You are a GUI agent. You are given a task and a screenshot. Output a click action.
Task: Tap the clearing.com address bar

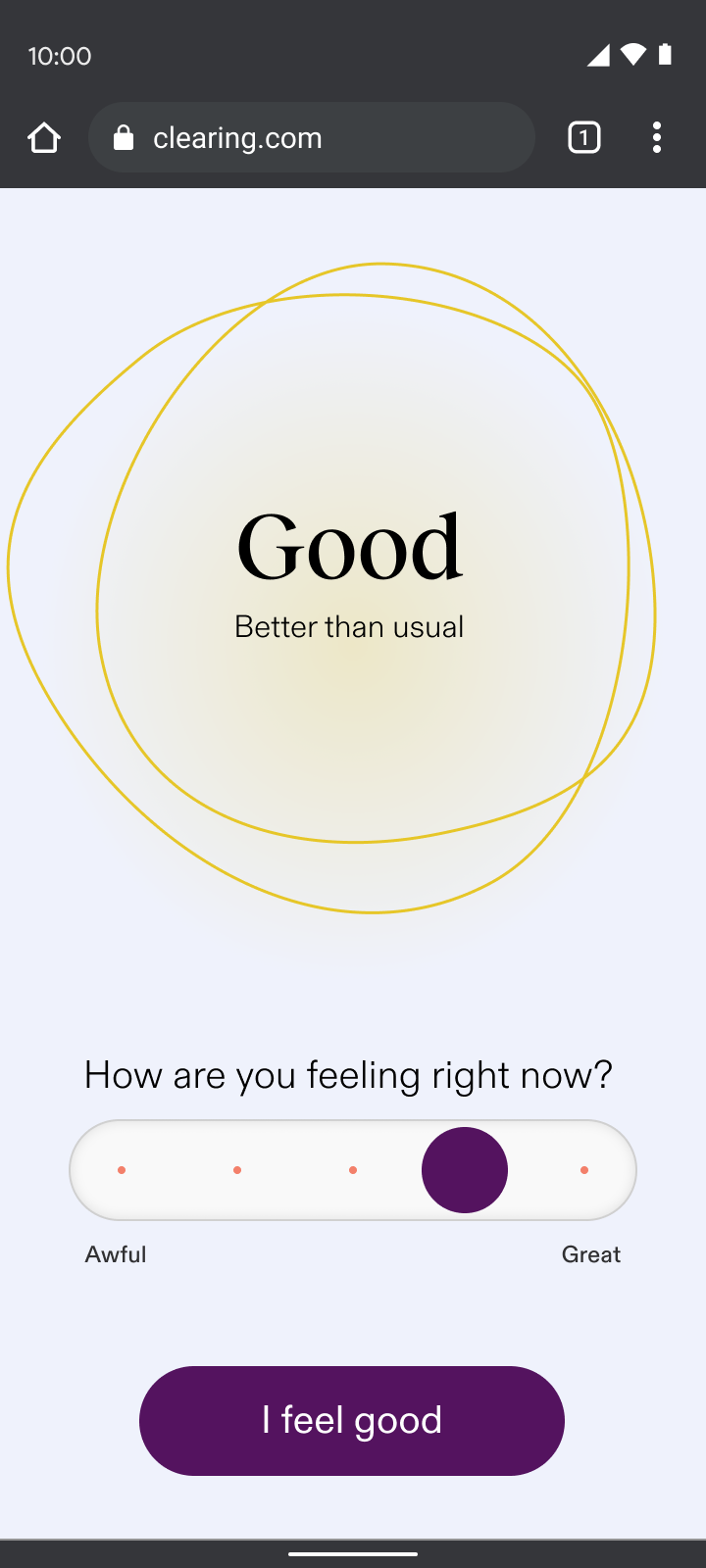pyautogui.click(x=311, y=138)
